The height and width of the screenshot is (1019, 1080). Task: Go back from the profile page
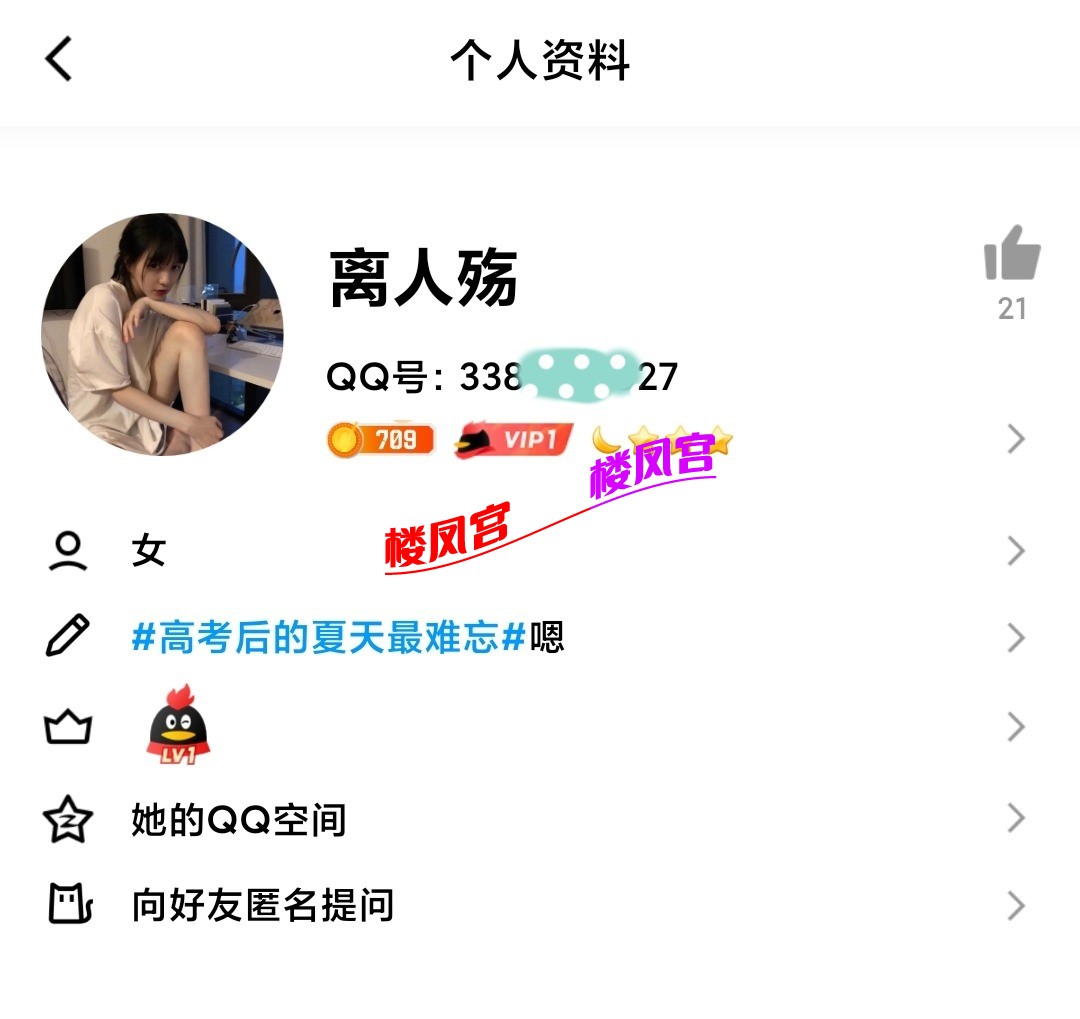click(59, 59)
